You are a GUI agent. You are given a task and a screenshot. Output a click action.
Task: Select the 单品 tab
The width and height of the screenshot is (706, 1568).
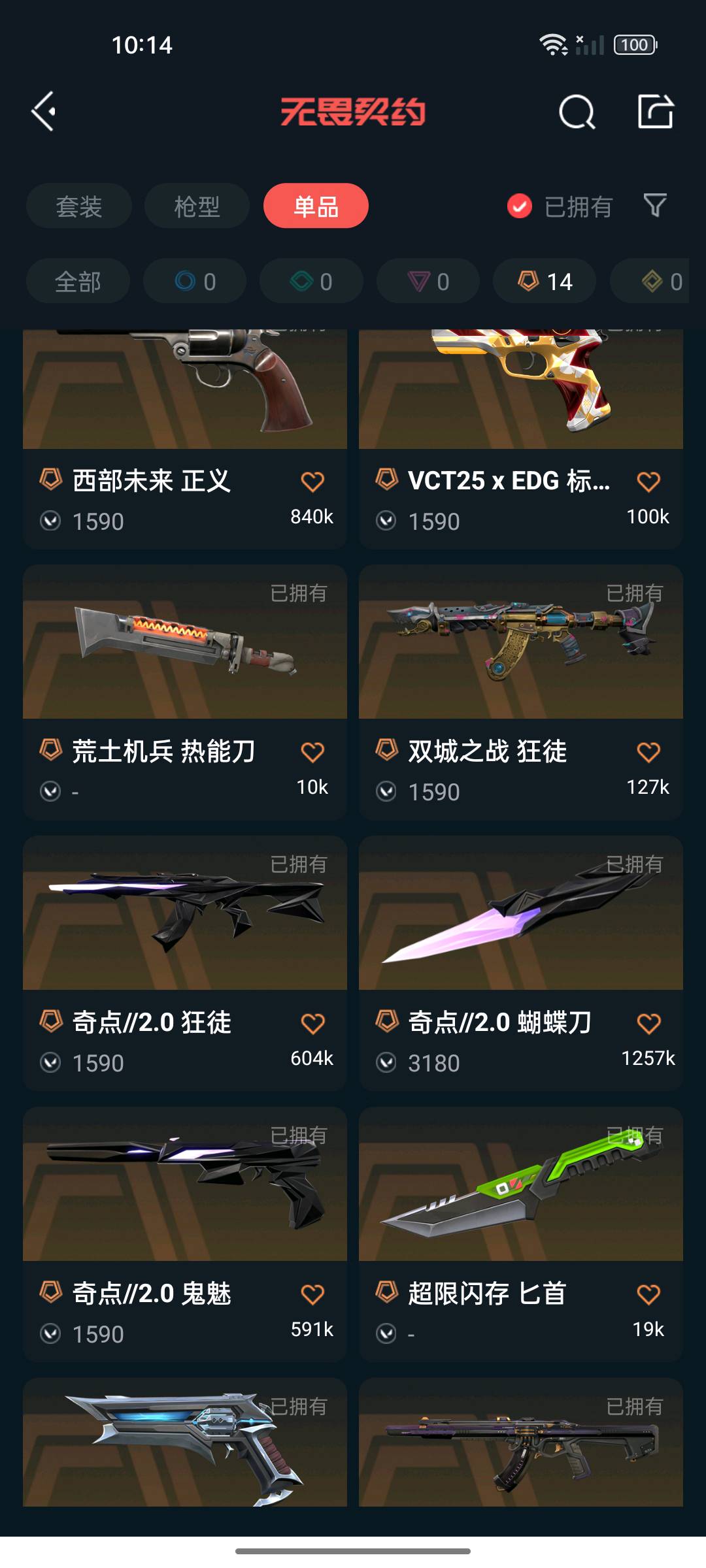pos(316,206)
